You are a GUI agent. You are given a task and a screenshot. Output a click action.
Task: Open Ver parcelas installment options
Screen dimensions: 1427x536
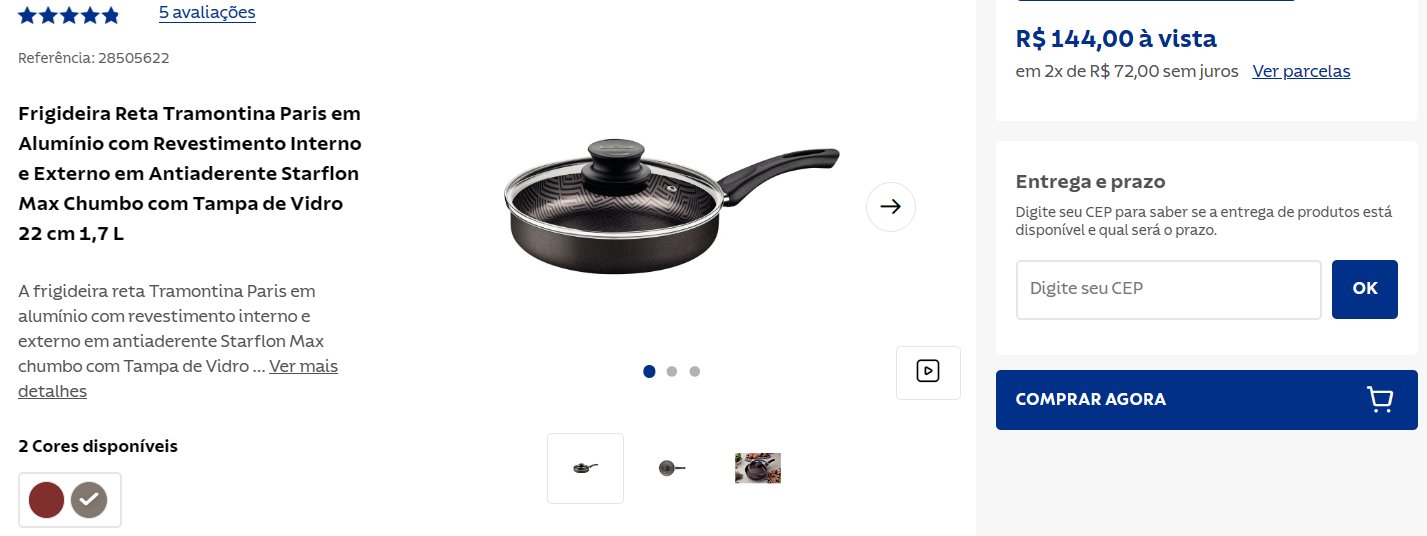coord(1301,71)
